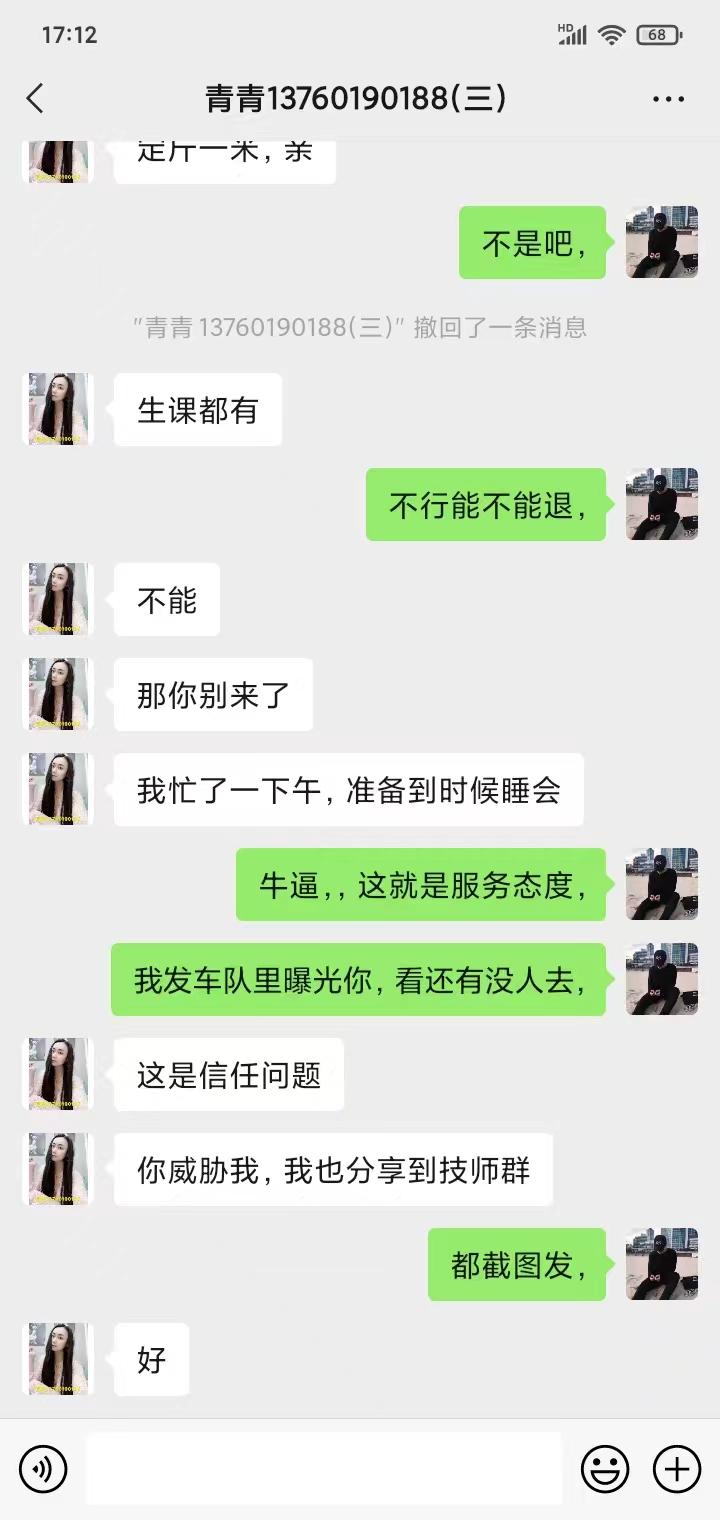Open own avatar beside "不行能不能退"
The height and width of the screenshot is (1520, 720).
pos(661,504)
